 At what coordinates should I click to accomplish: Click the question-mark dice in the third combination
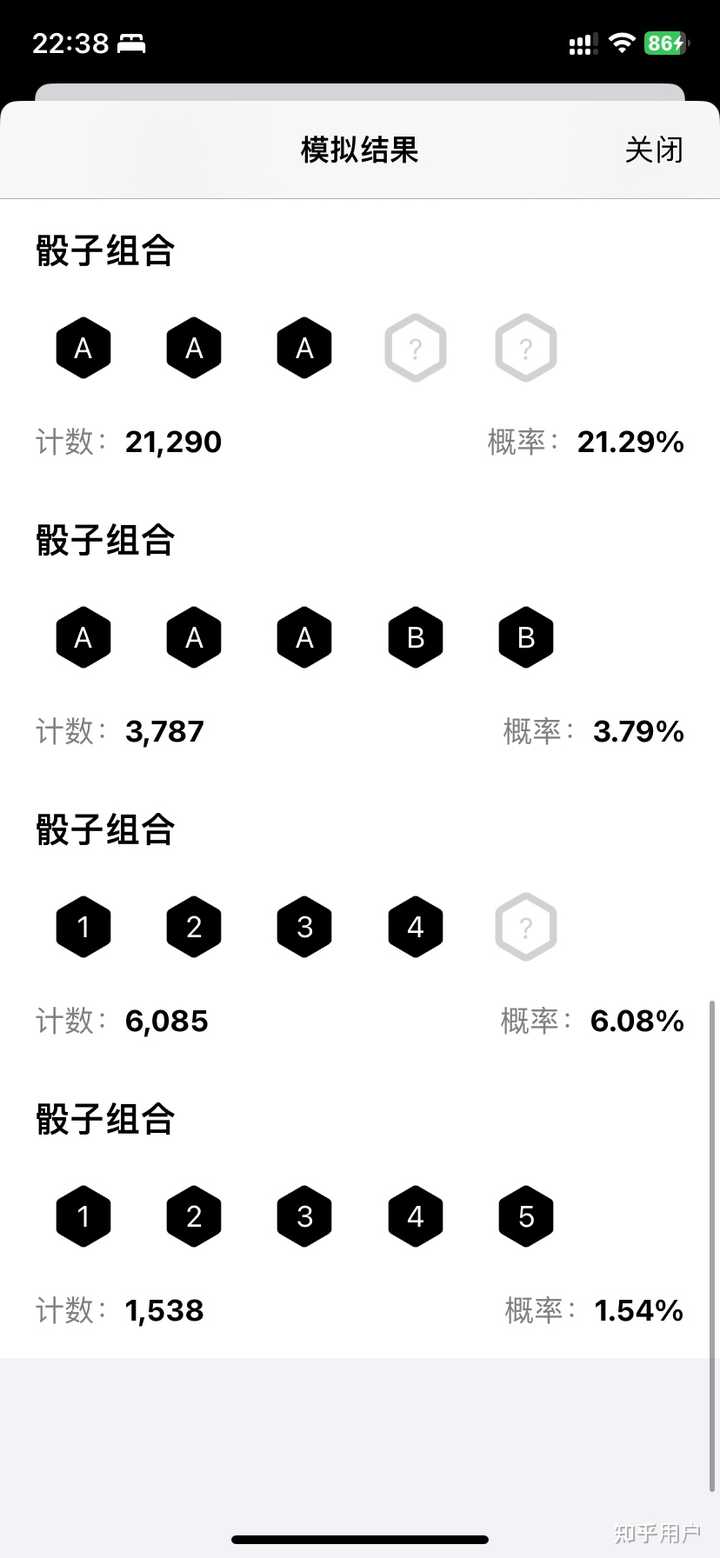tap(525, 926)
